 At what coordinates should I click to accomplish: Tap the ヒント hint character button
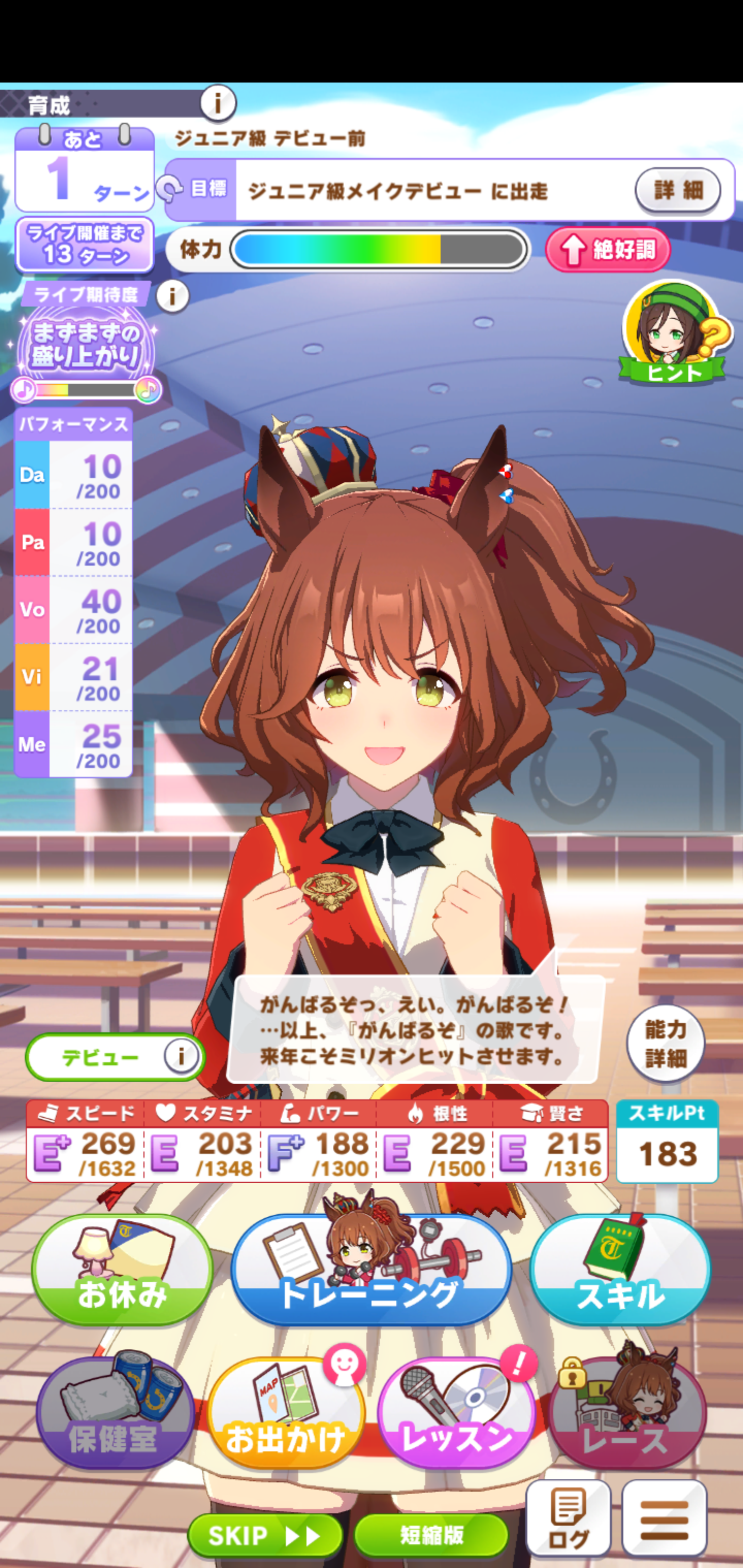673,334
